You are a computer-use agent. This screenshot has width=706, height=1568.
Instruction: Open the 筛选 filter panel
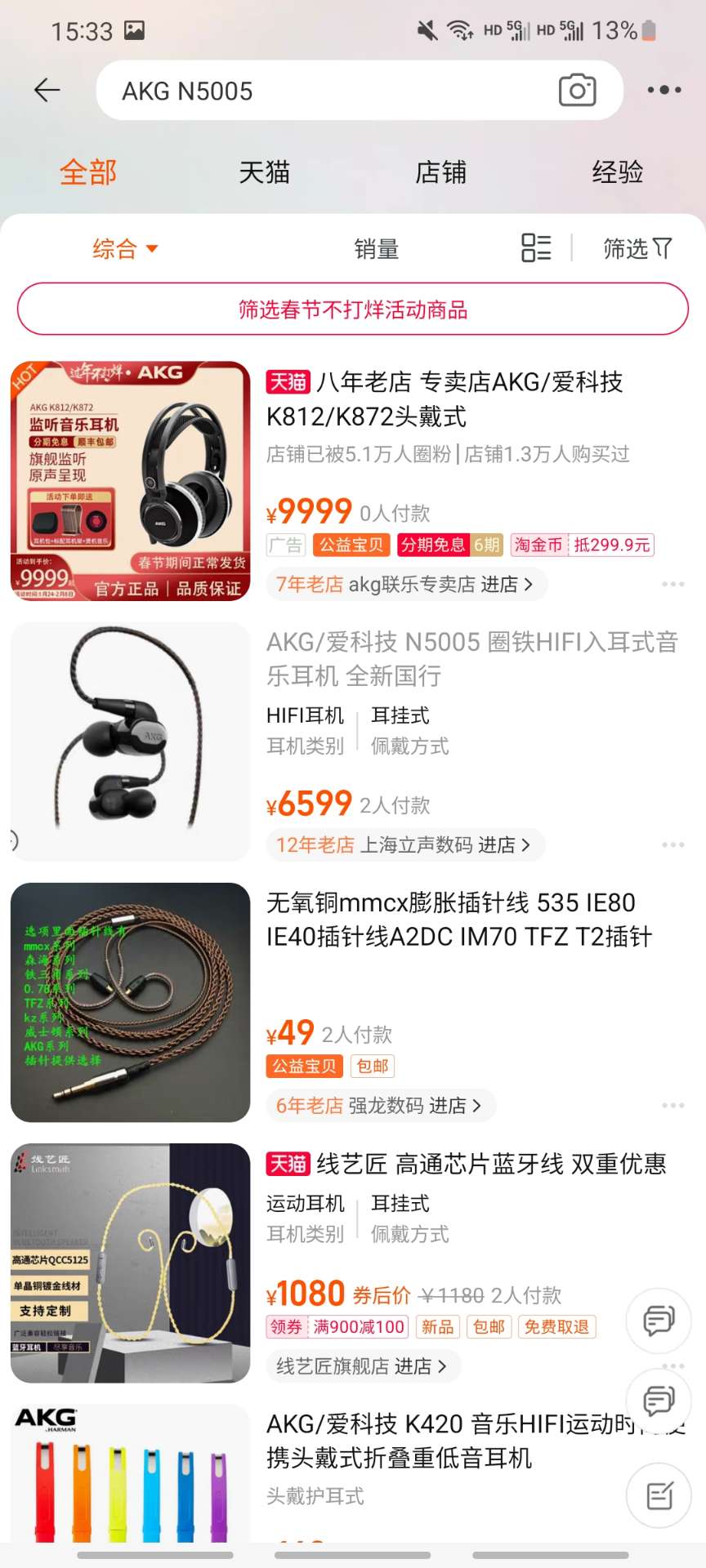click(x=637, y=248)
